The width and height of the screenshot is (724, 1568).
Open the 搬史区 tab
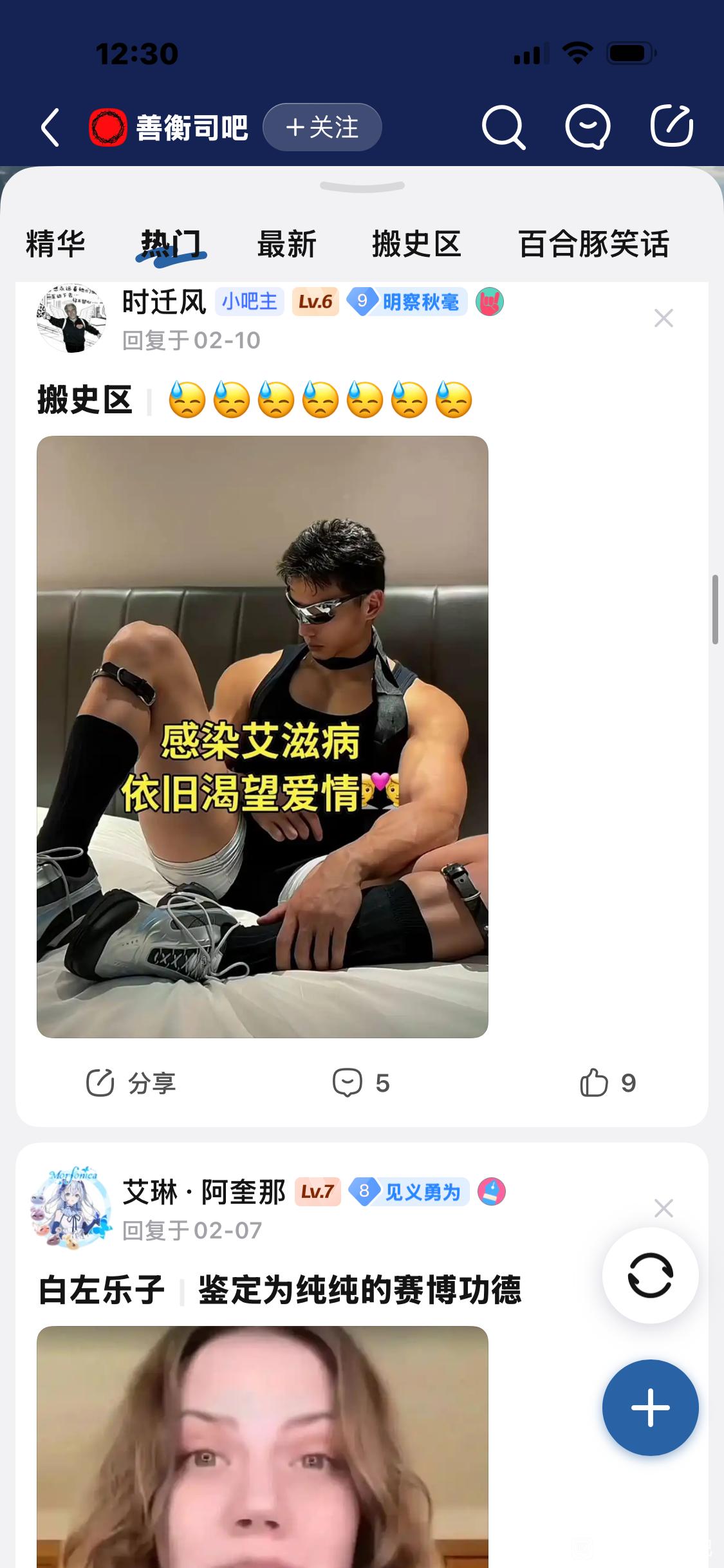click(416, 245)
